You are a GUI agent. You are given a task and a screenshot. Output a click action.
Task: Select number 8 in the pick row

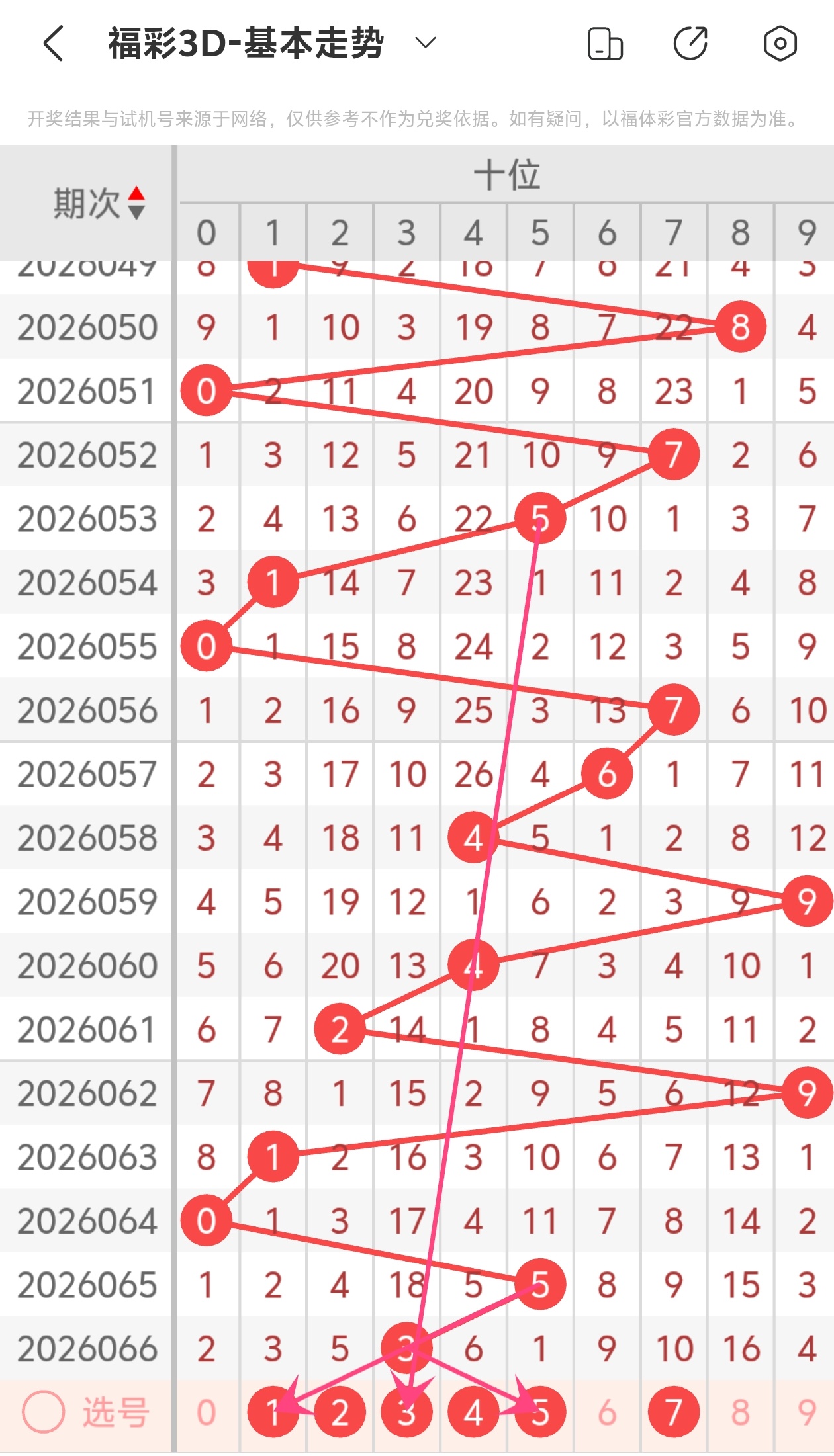click(741, 1412)
